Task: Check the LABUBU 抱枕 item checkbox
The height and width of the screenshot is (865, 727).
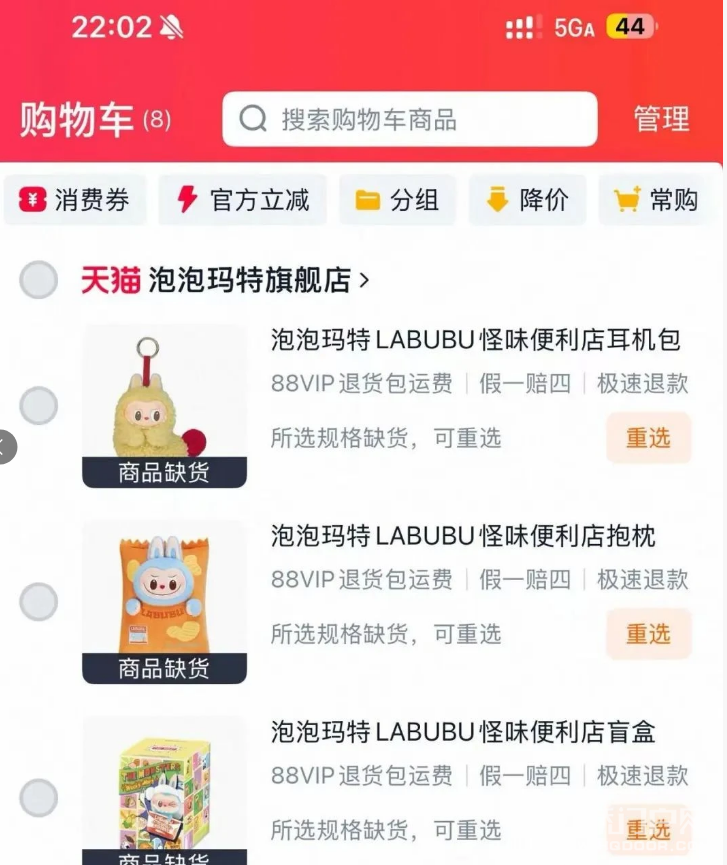Action: coord(39,601)
